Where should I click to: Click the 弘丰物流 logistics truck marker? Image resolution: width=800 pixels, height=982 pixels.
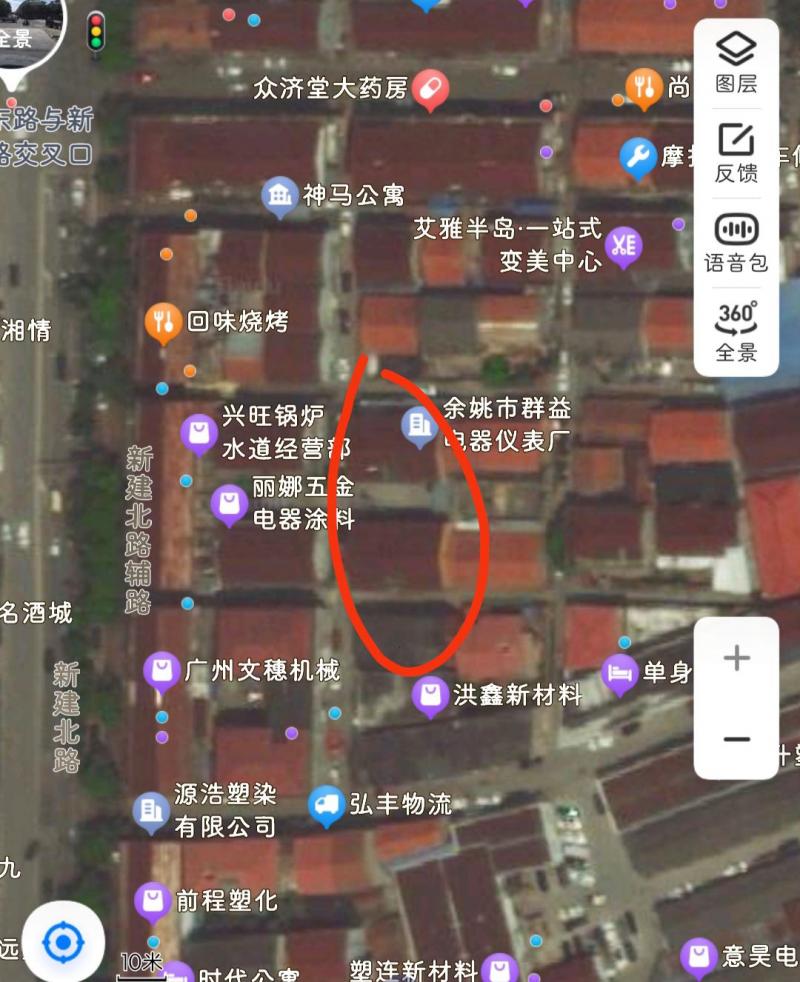327,801
